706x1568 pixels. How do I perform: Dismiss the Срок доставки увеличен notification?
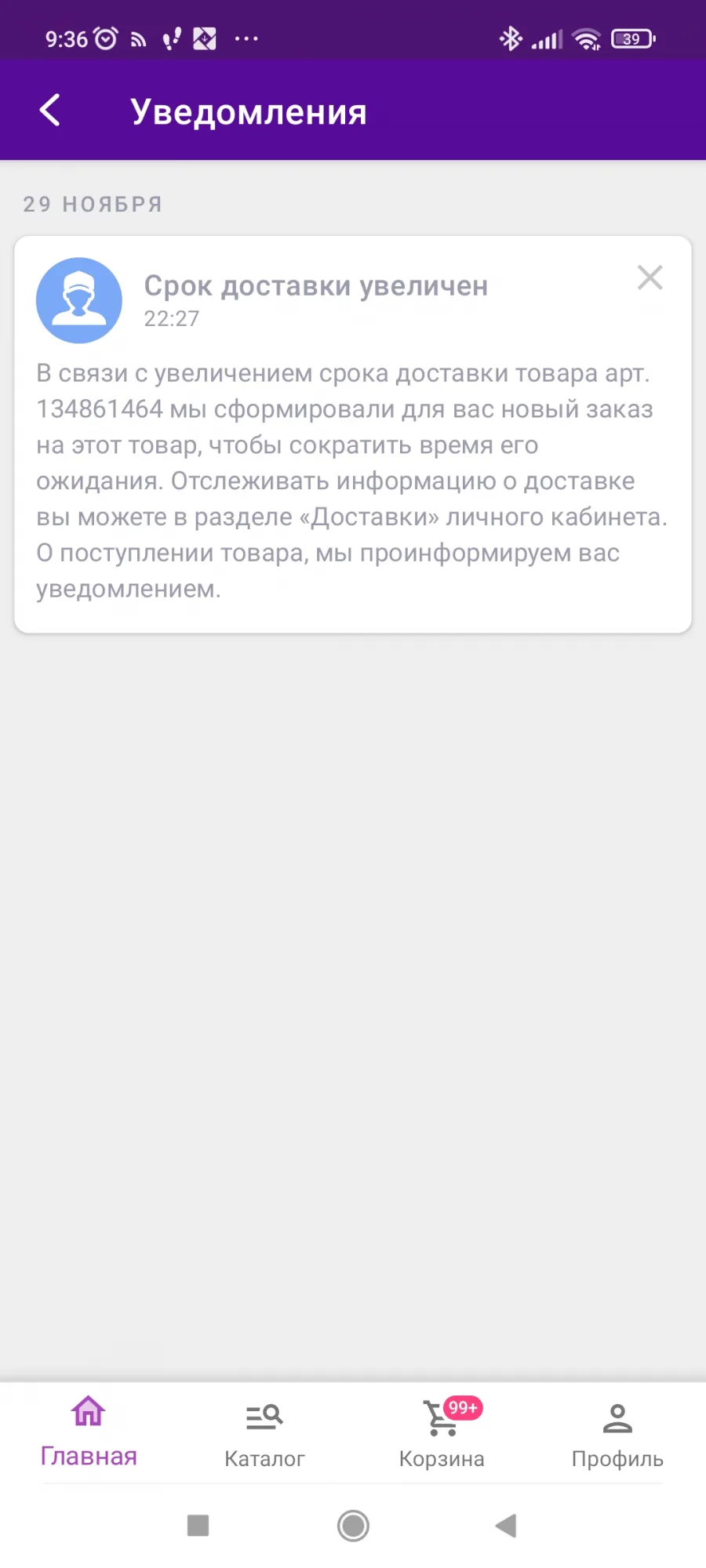[650, 278]
